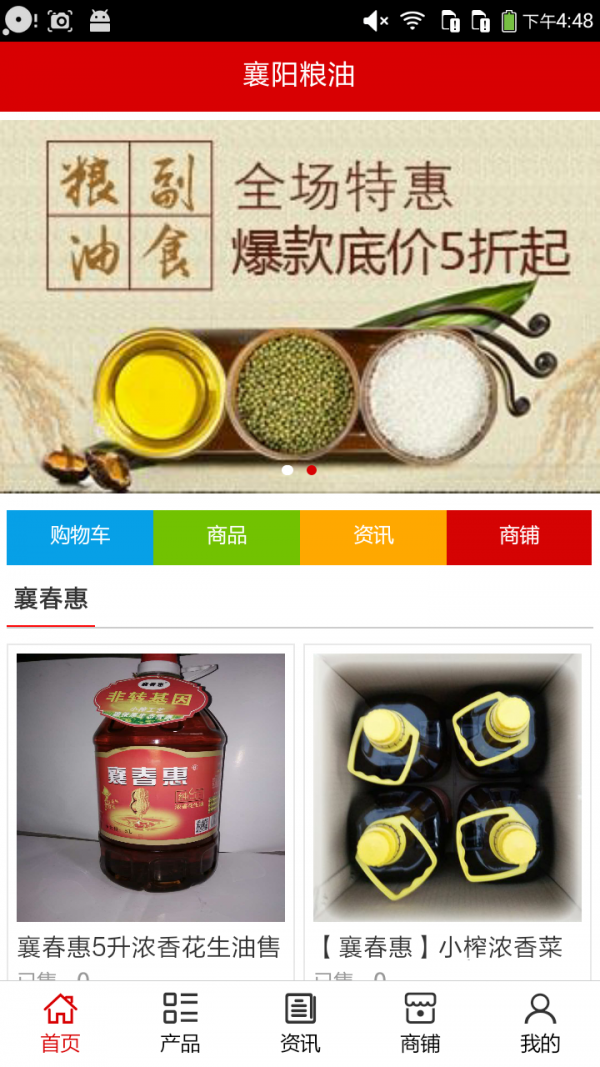600x1067 pixels.
Task: Go to the 资讯 bottom tab
Action: (x=300, y=1023)
